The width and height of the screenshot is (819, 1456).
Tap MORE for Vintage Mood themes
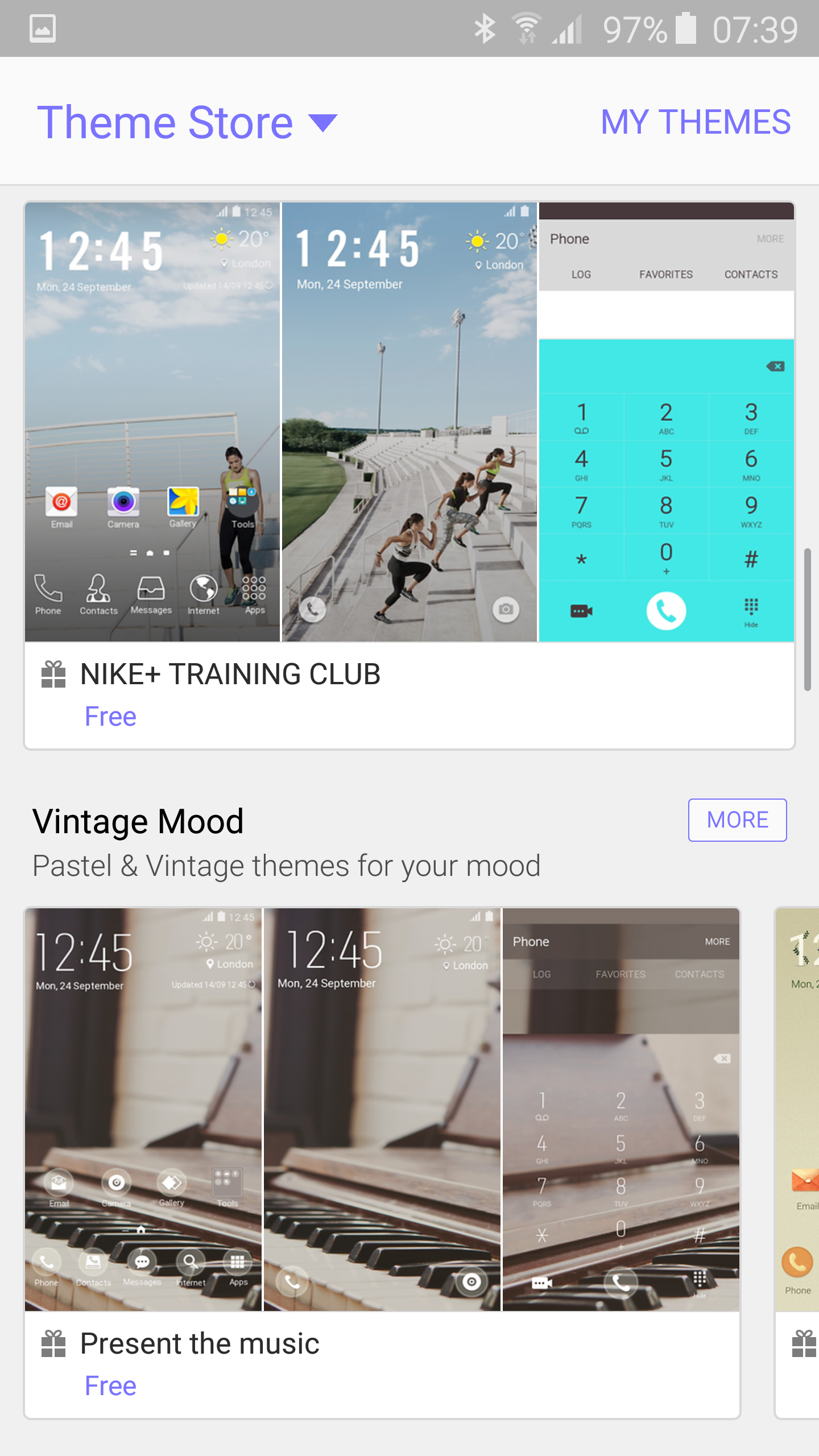pyautogui.click(x=737, y=820)
